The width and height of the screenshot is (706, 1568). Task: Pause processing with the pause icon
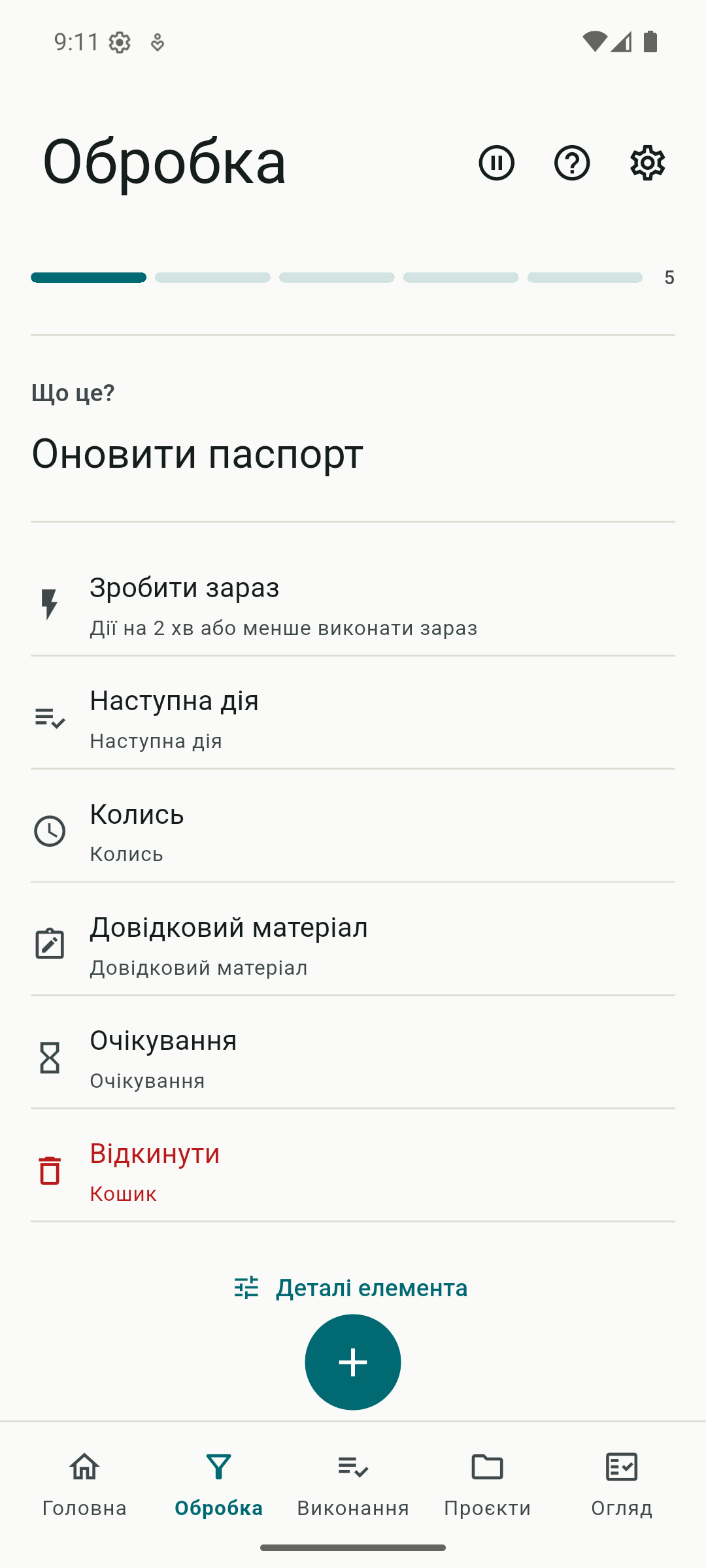pos(496,163)
